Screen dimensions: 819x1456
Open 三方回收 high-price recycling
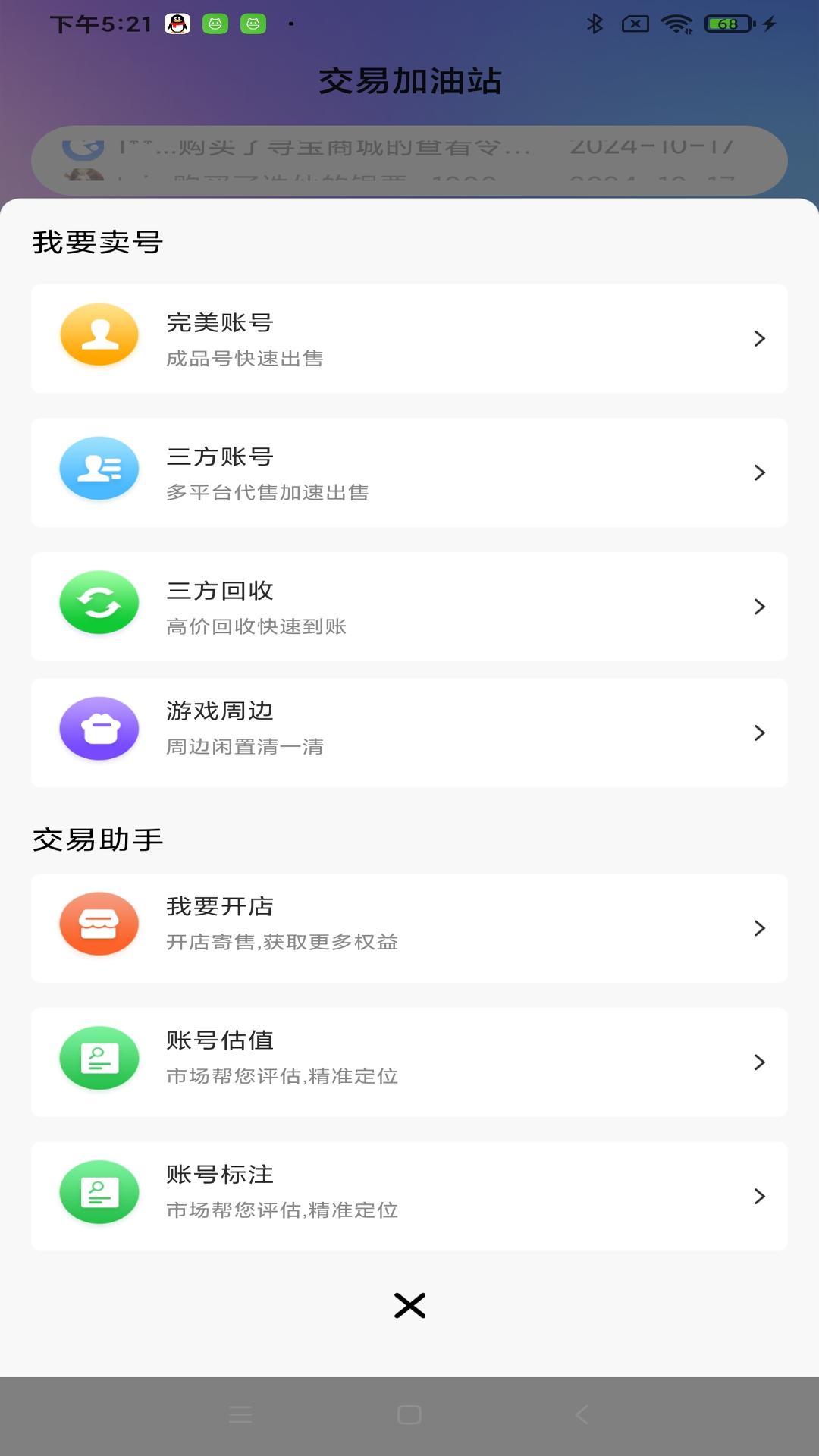[409, 607]
